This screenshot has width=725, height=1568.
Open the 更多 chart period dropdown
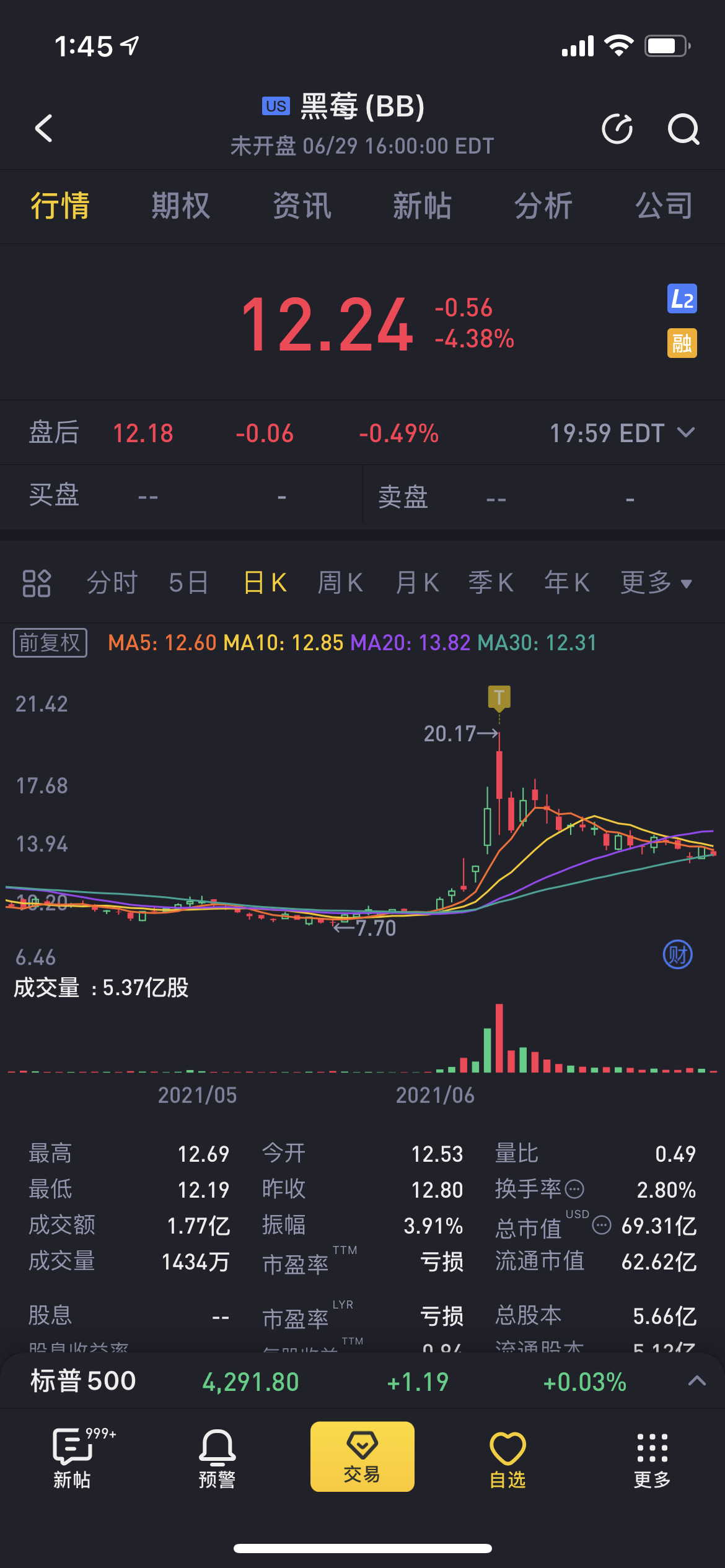(x=656, y=583)
